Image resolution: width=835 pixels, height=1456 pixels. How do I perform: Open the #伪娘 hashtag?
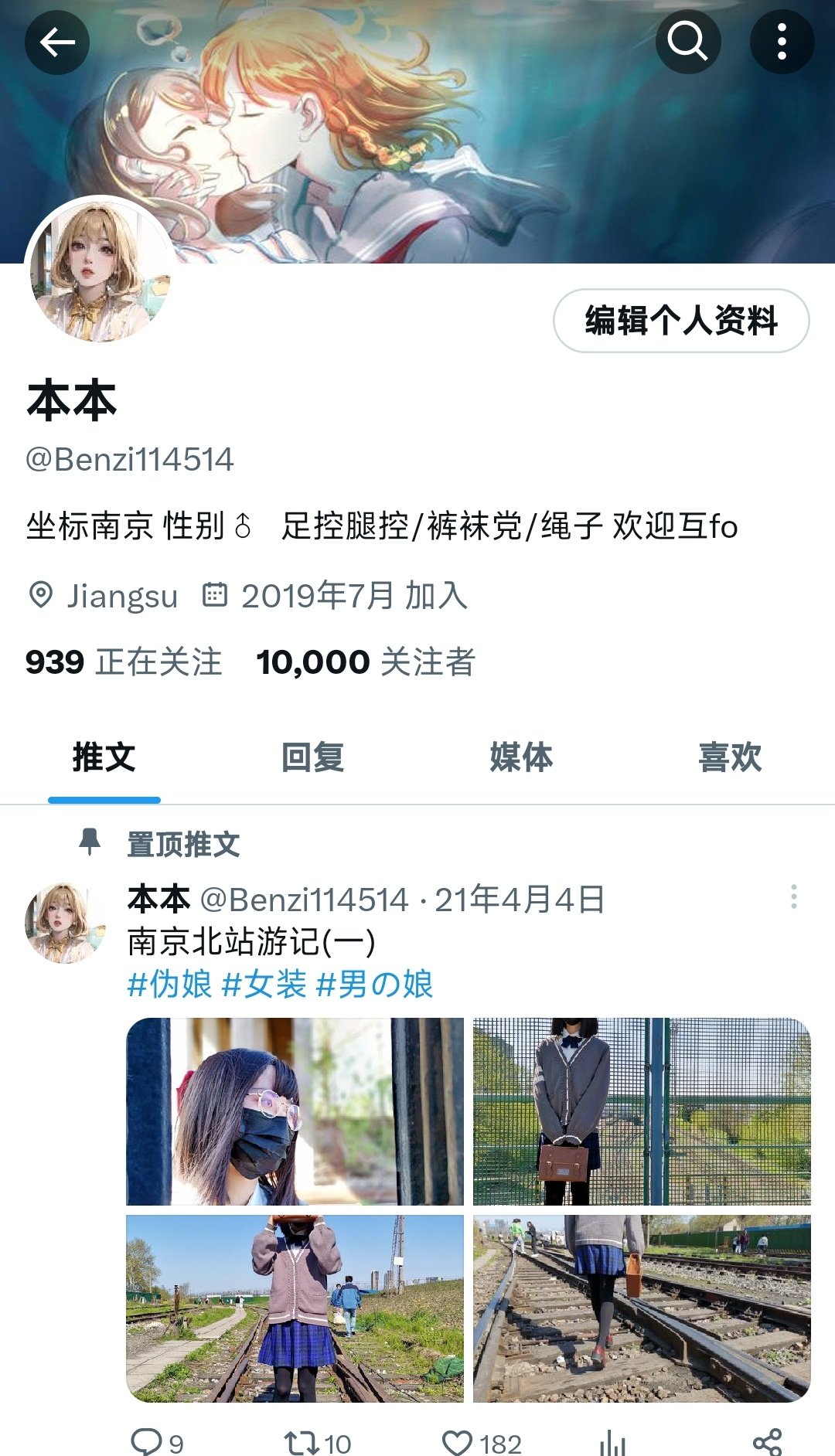tap(169, 985)
